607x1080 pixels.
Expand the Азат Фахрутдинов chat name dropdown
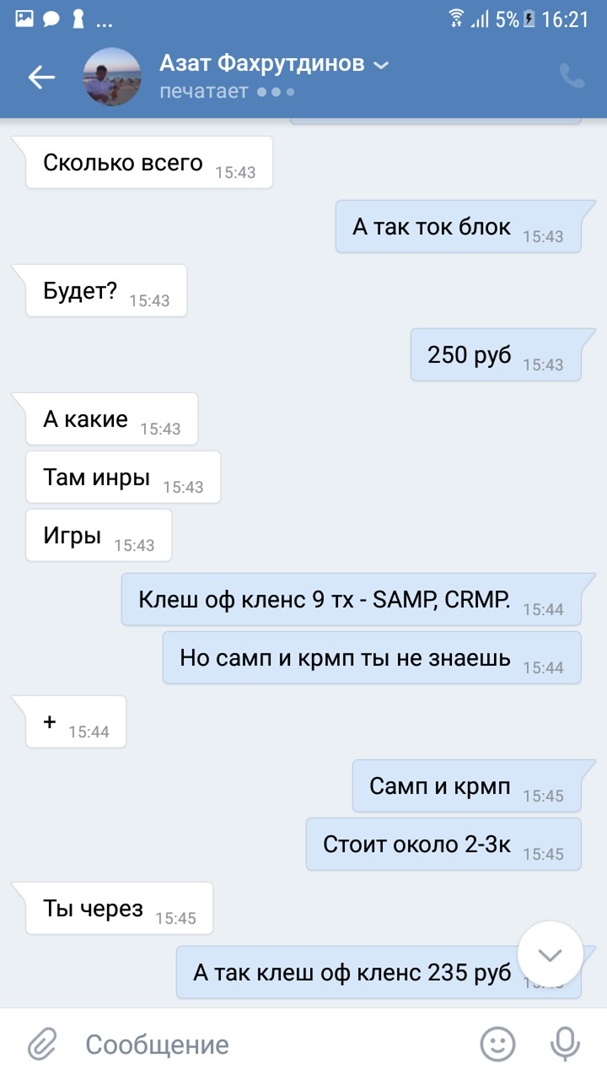point(380,66)
